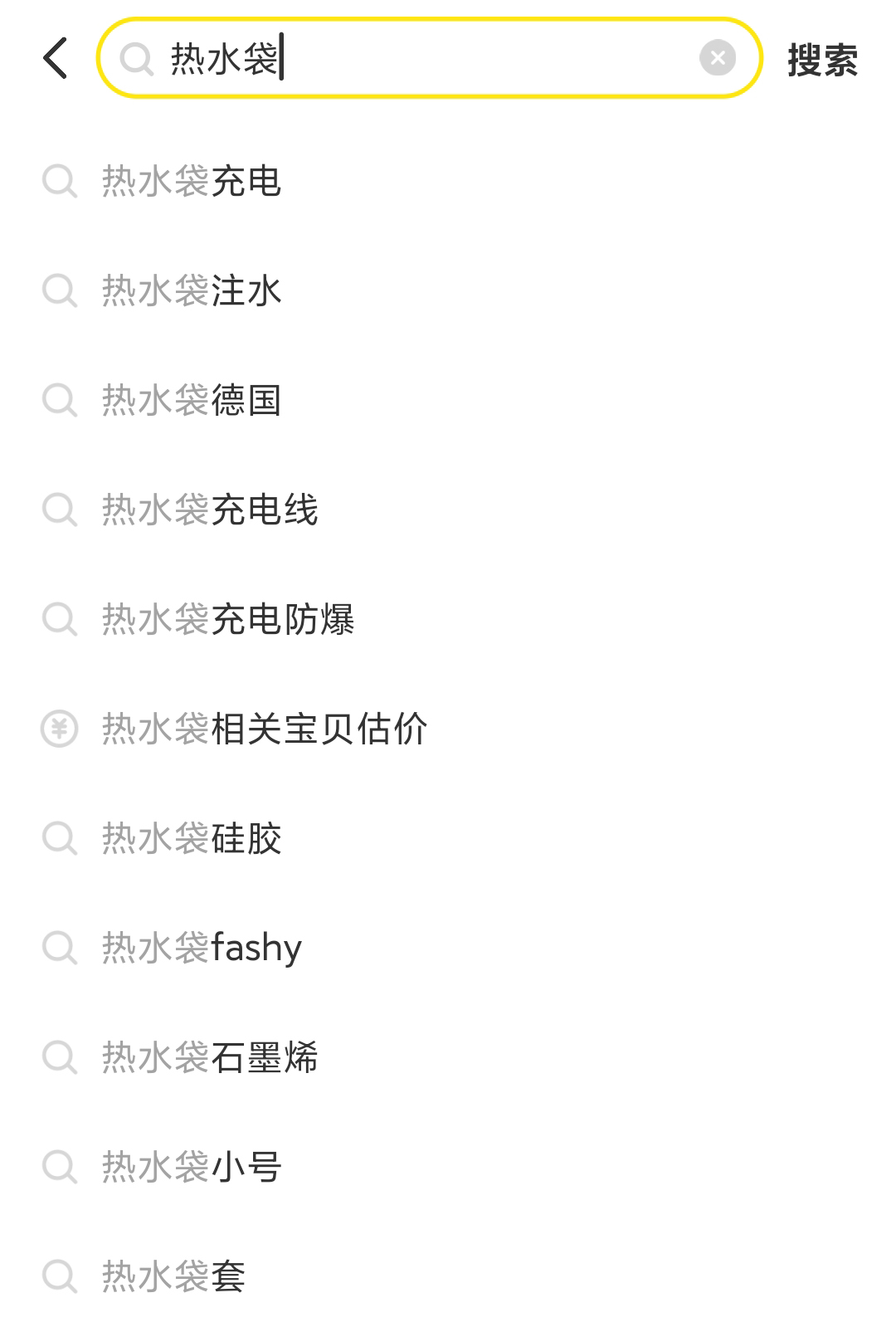
Task: Click the magnifier icon beside 热水袋小号
Action: point(58,1167)
